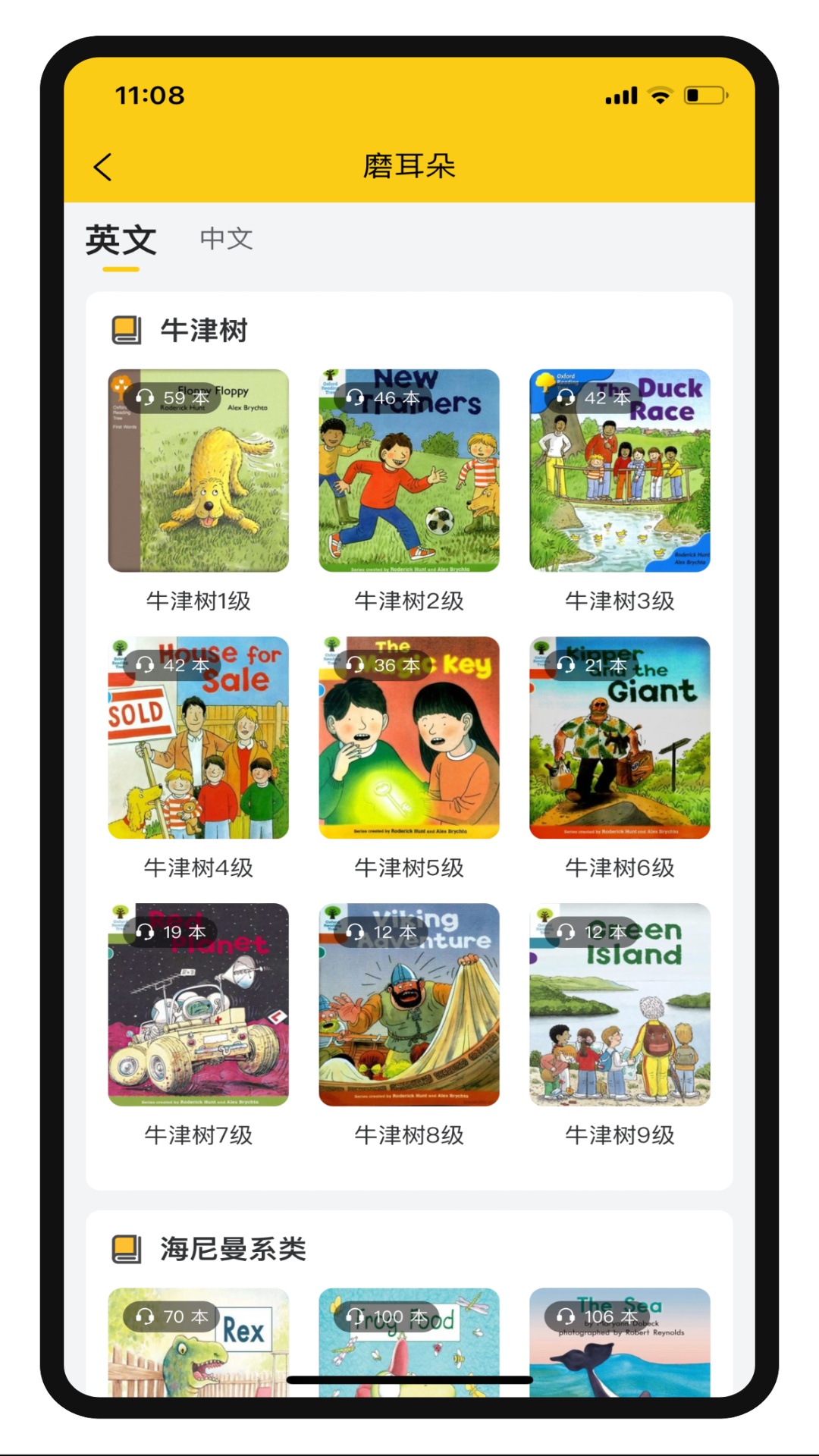Open the 牛津树2级 book cover
Image resolution: width=819 pixels, height=1456 pixels.
tap(409, 470)
